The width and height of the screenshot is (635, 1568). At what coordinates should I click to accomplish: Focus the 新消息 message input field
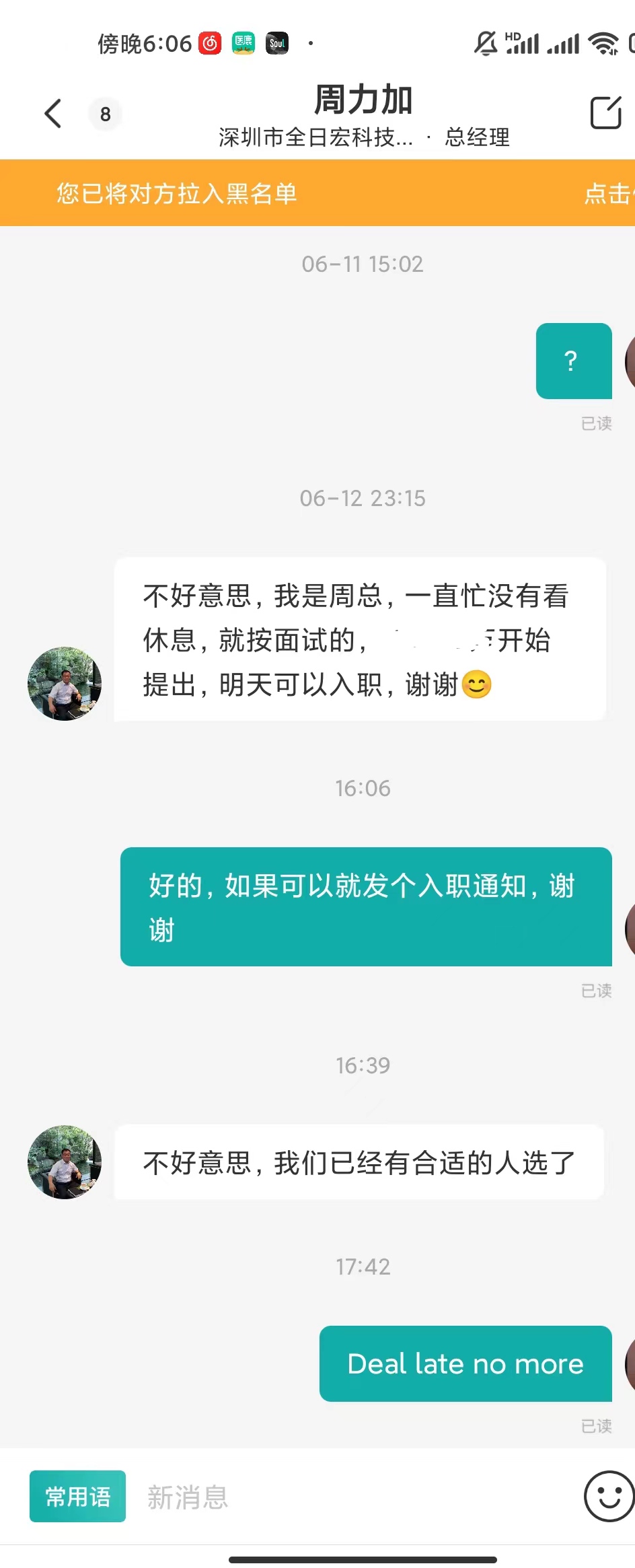pyautogui.click(x=350, y=1497)
